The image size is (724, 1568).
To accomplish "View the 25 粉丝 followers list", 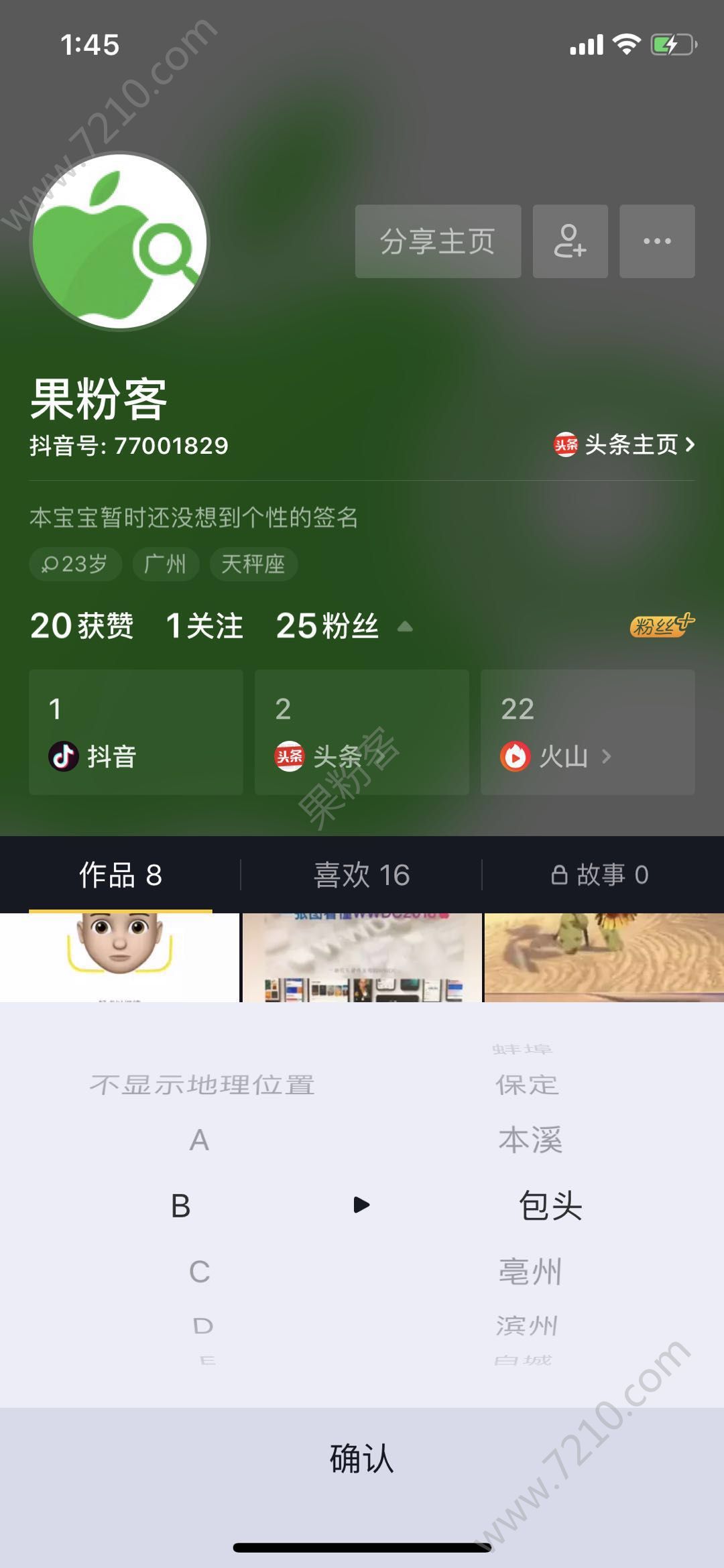I will click(327, 626).
